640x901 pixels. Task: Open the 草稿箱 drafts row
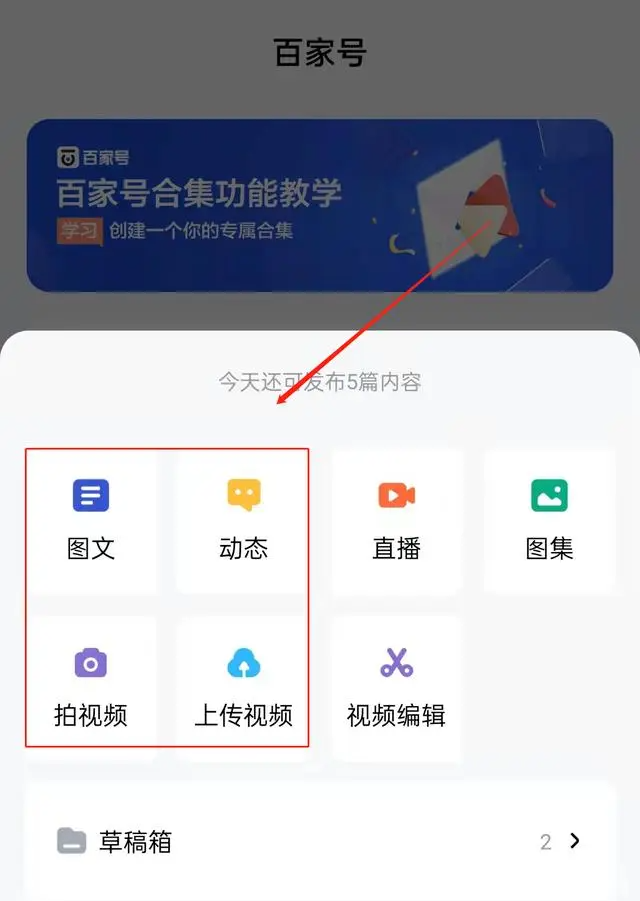click(320, 841)
